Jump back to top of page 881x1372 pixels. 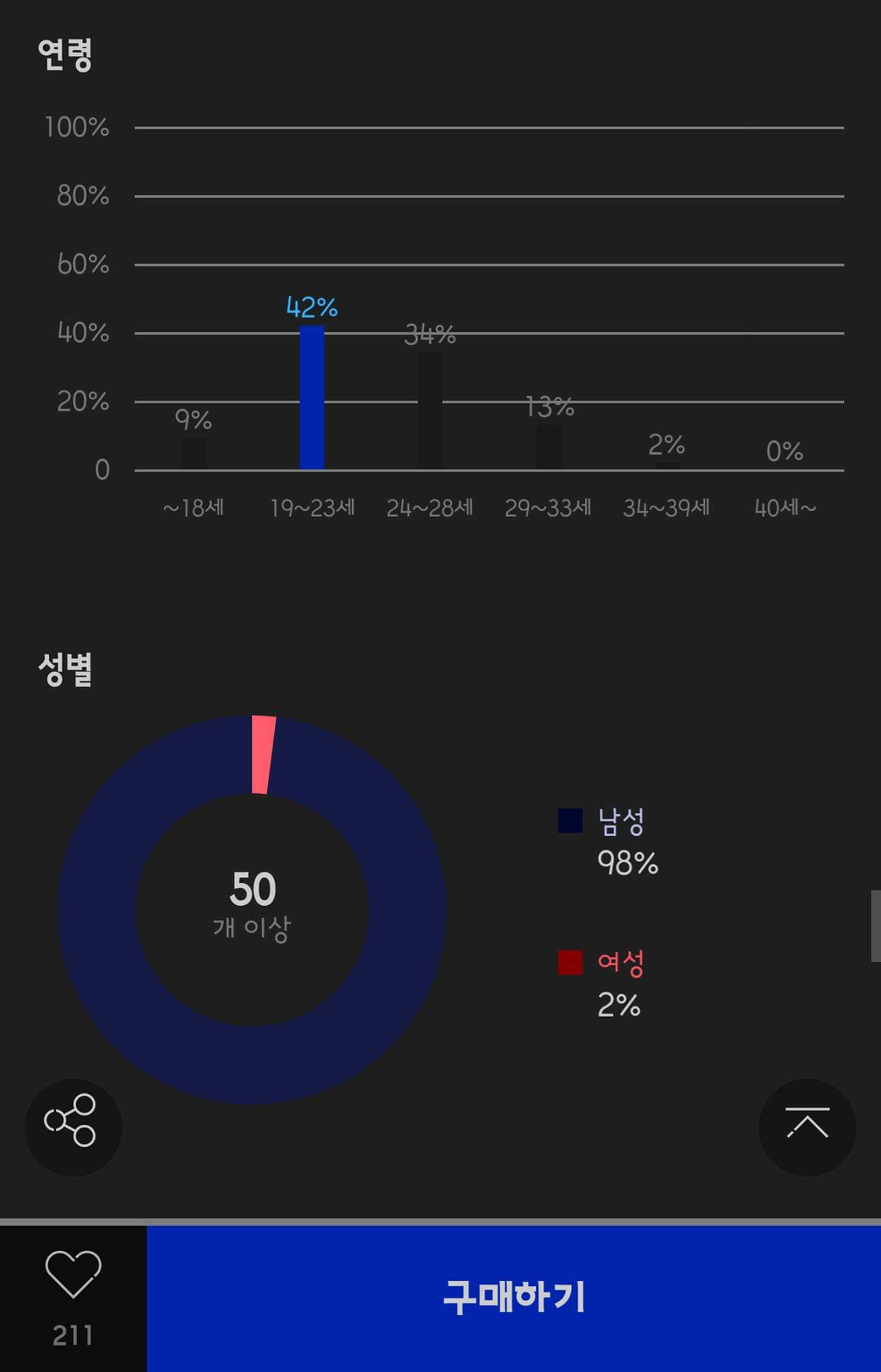807,1127
